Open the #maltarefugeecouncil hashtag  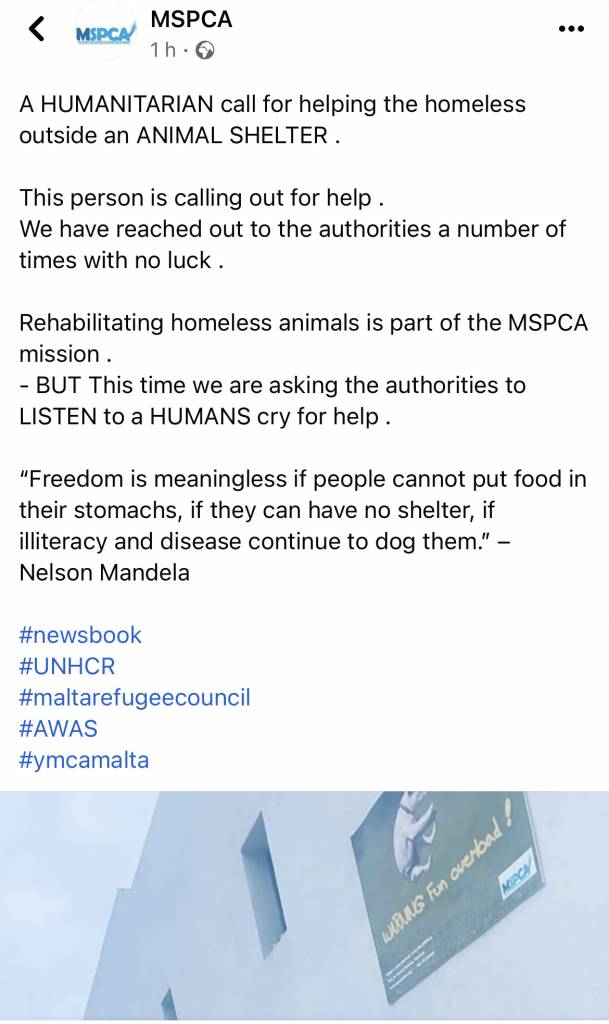click(x=134, y=697)
